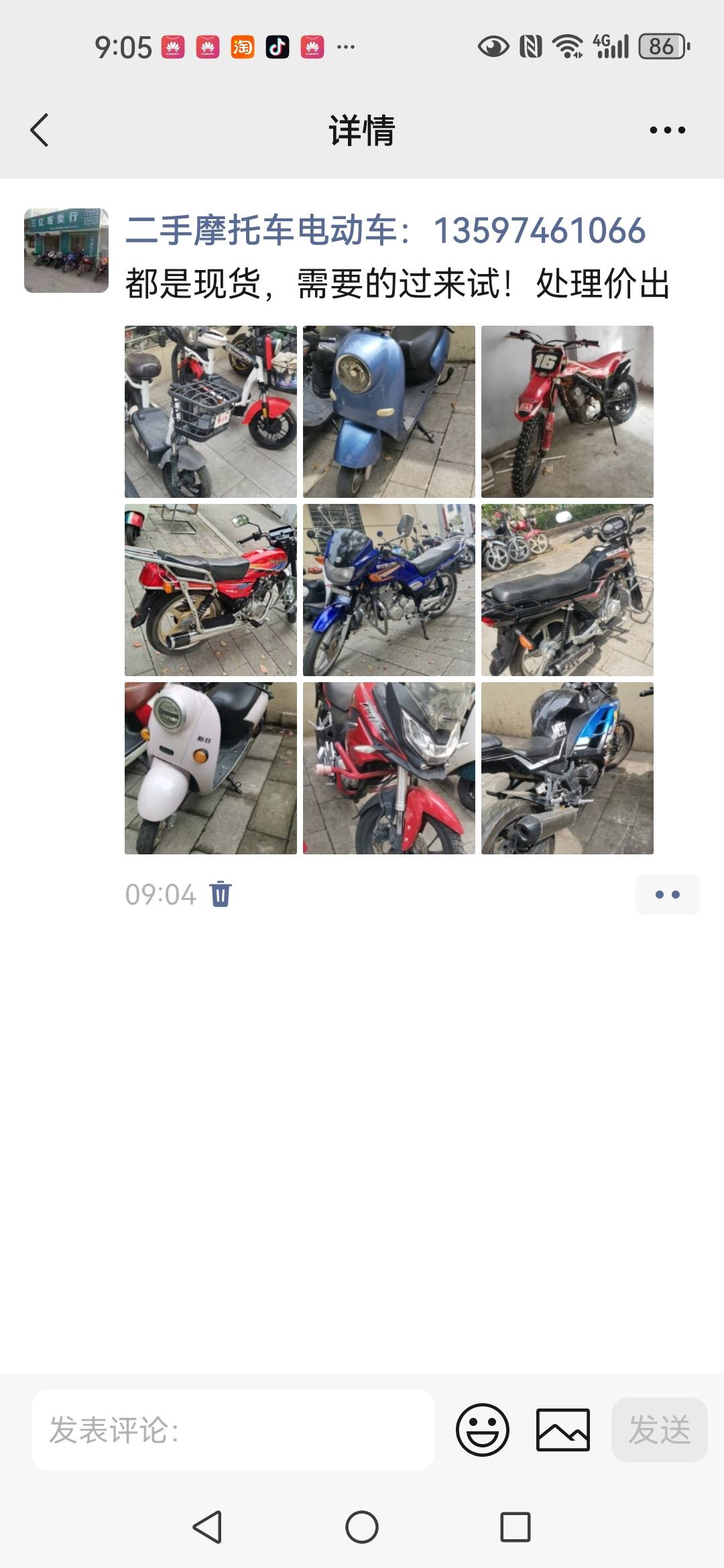View the black and blue sport bike photo
Image resolution: width=724 pixels, height=1568 pixels.
pyautogui.click(x=567, y=768)
